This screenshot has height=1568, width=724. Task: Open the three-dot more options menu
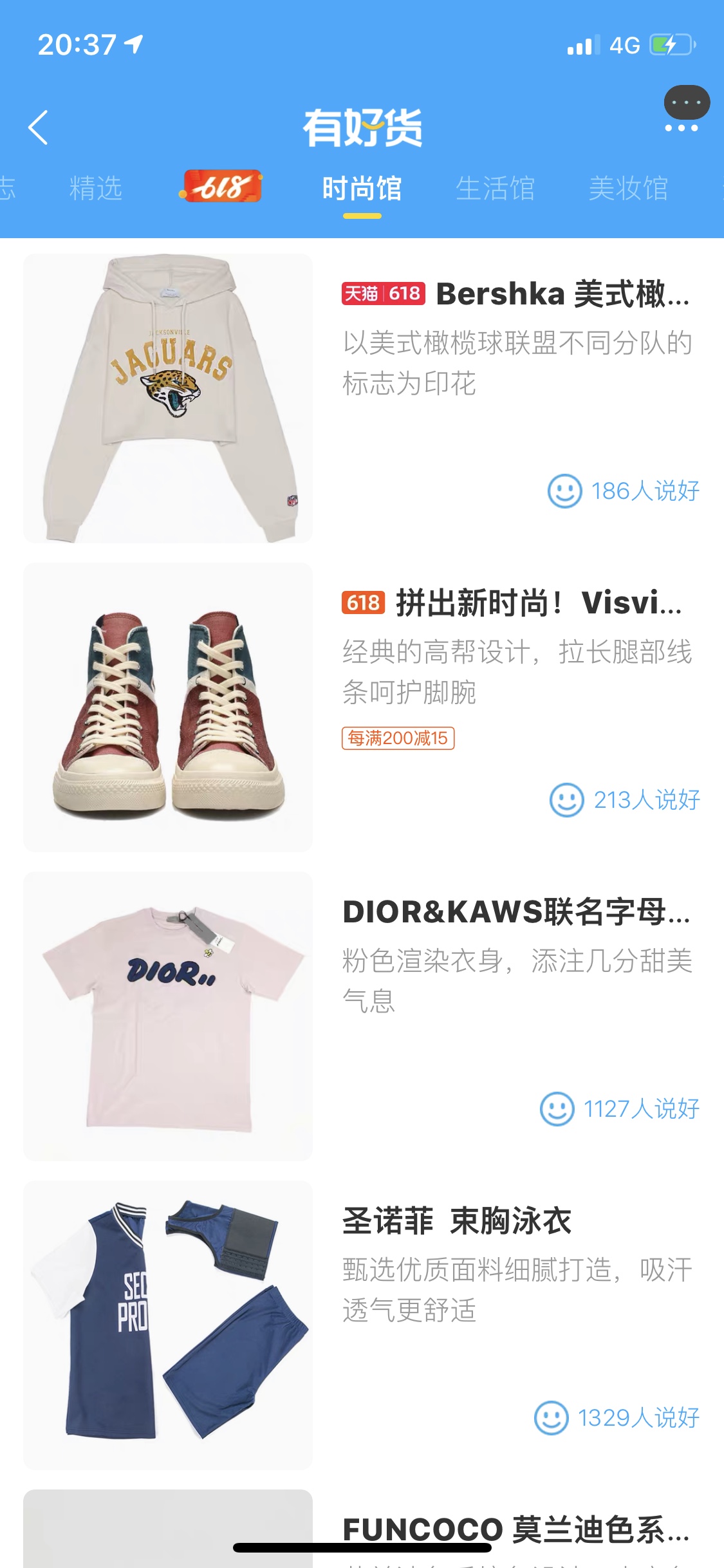pyautogui.click(x=682, y=127)
